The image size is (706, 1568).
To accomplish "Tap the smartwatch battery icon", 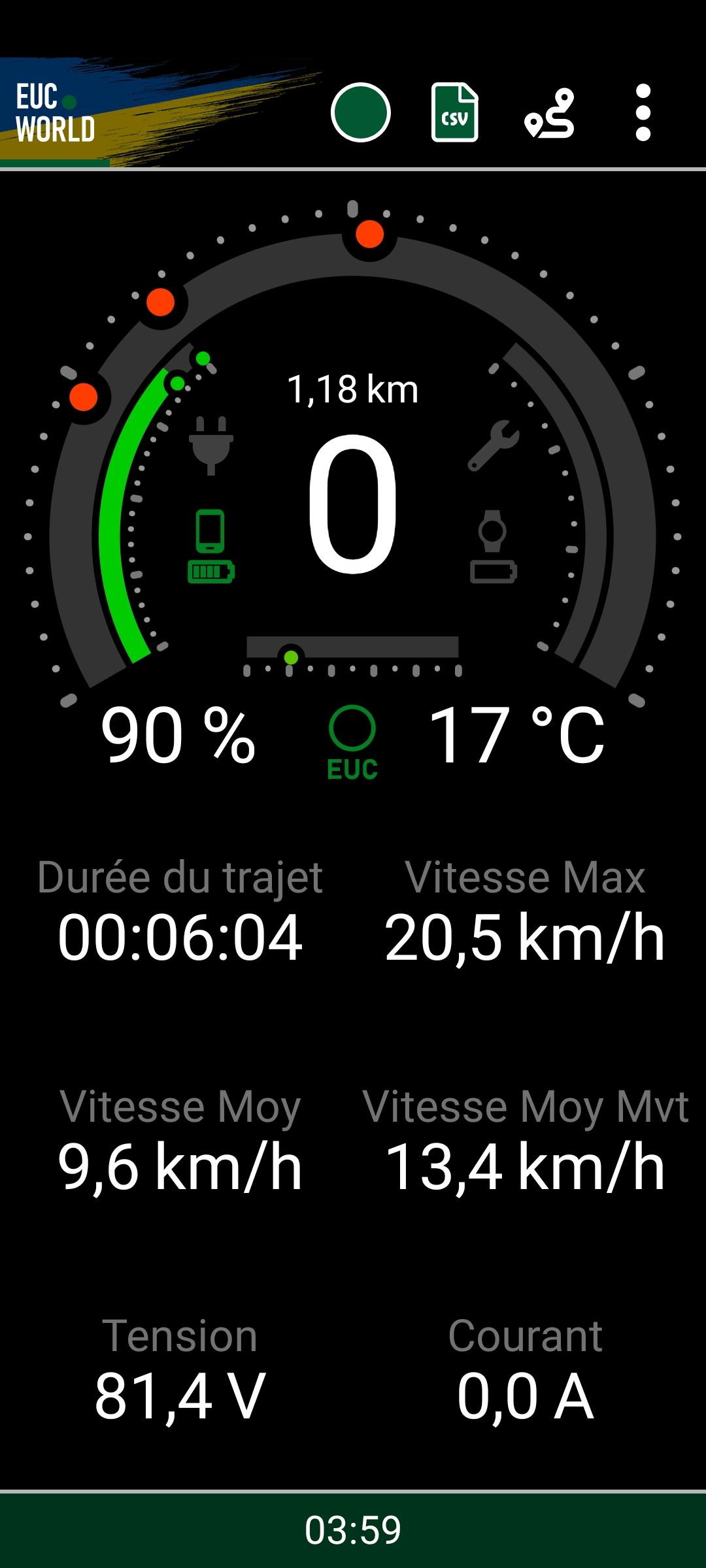I will [494, 546].
